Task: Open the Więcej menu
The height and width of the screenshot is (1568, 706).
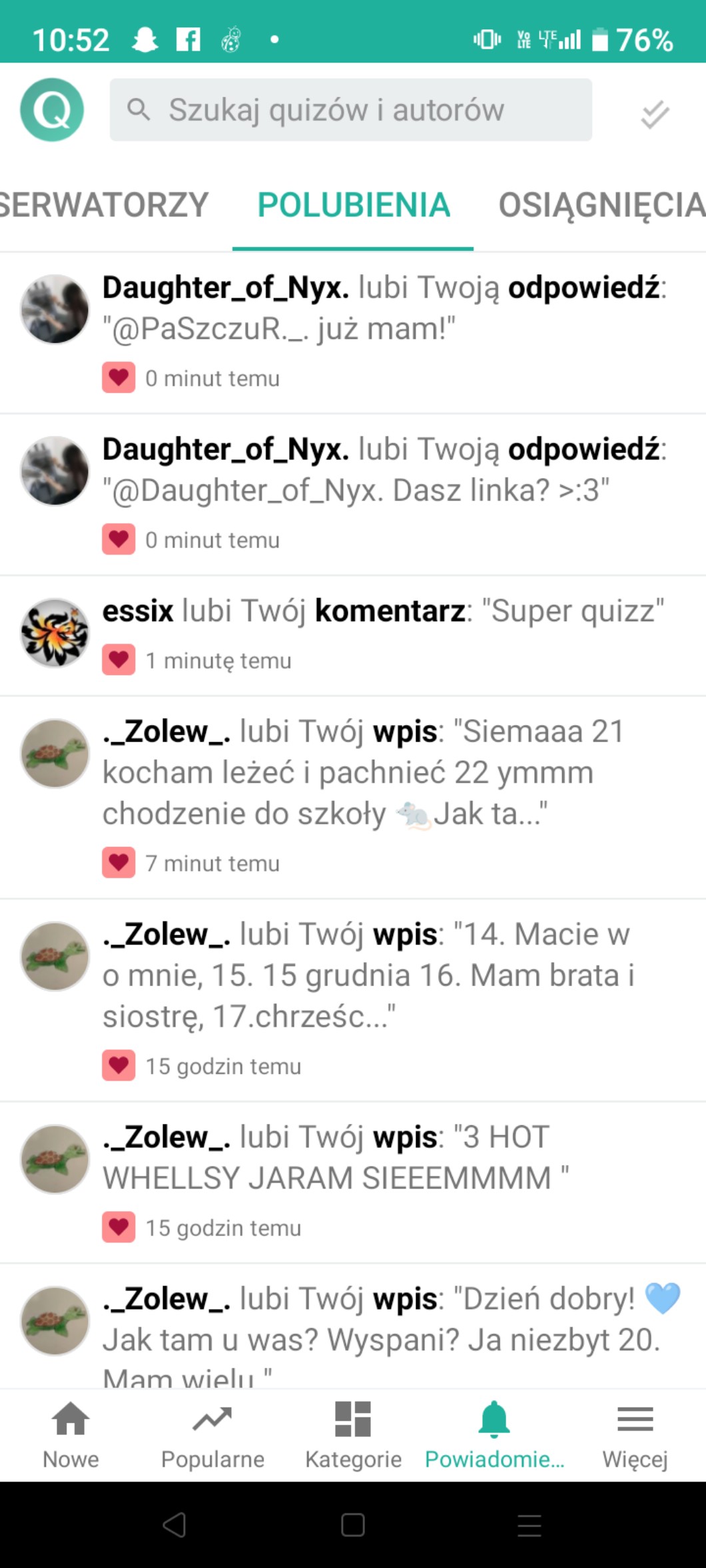Action: (x=635, y=1434)
